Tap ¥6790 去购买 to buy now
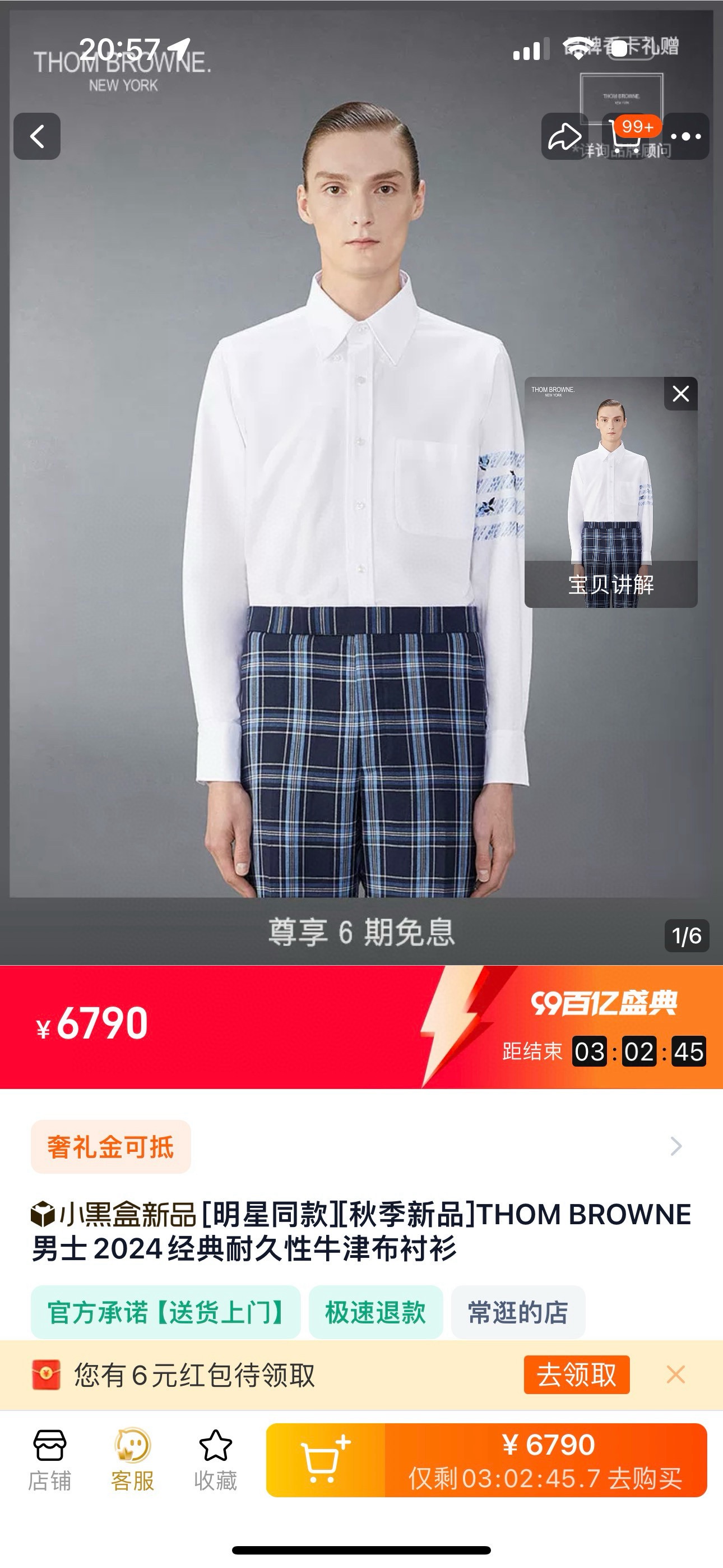723x1568 pixels. (546, 1460)
